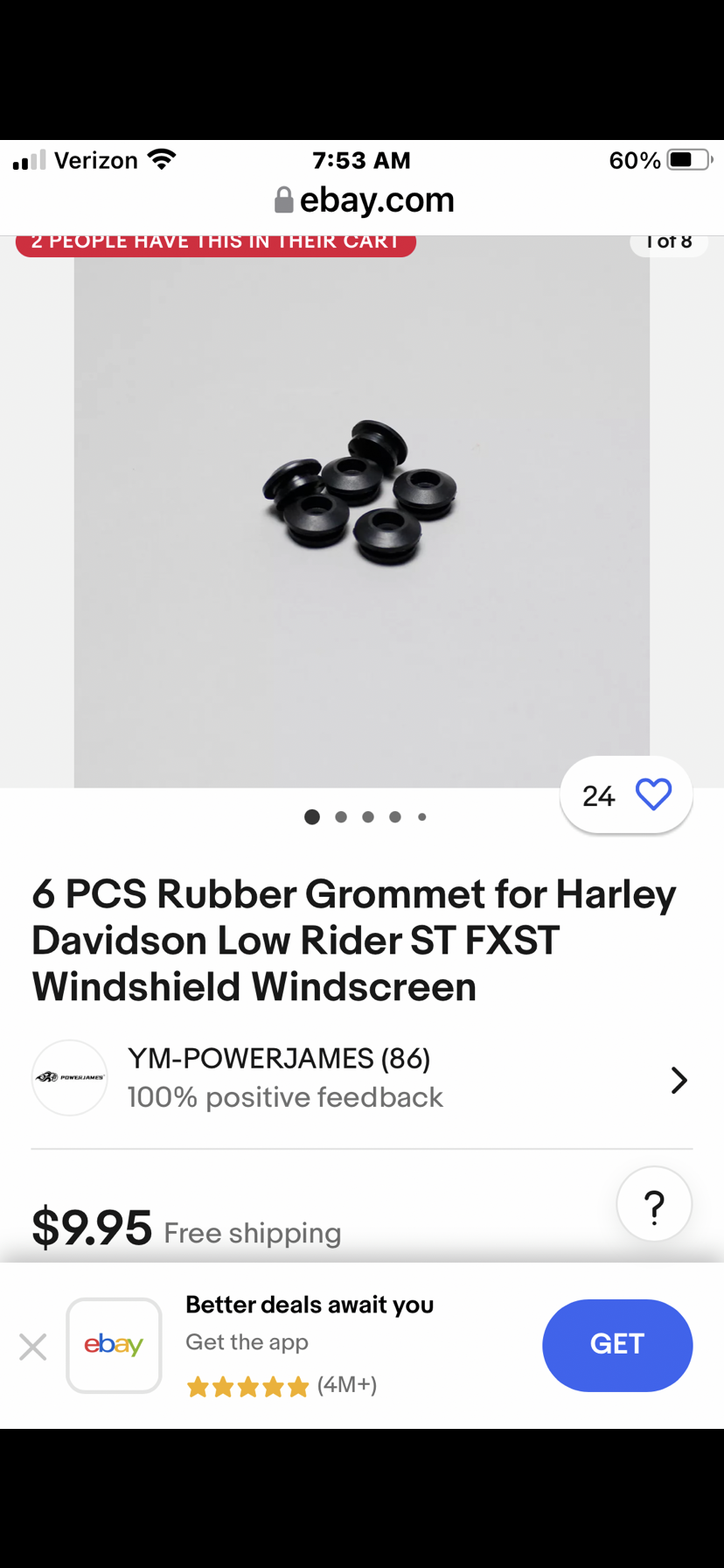Select the YM-POWERJAMES seller avatar logo
This screenshot has height=1568, width=724.
point(69,1078)
